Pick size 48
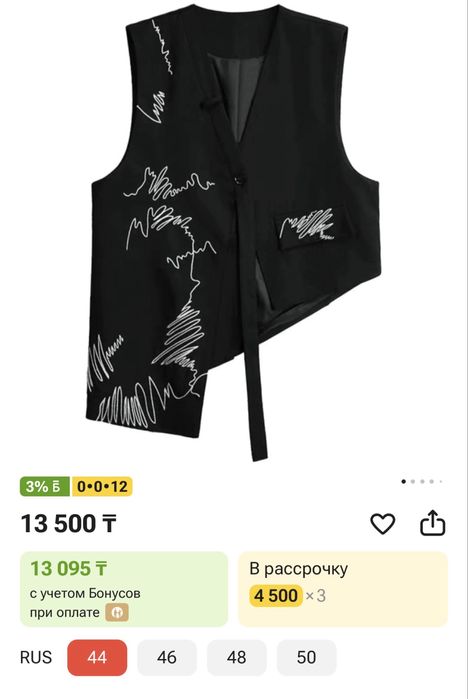Viewport: 468px width, 699px height. tap(236, 657)
